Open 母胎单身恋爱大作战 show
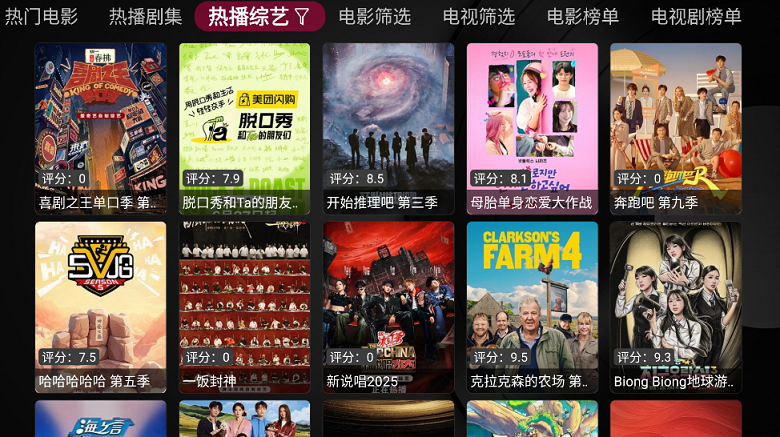Viewport: 780px width, 437px height. click(x=532, y=128)
